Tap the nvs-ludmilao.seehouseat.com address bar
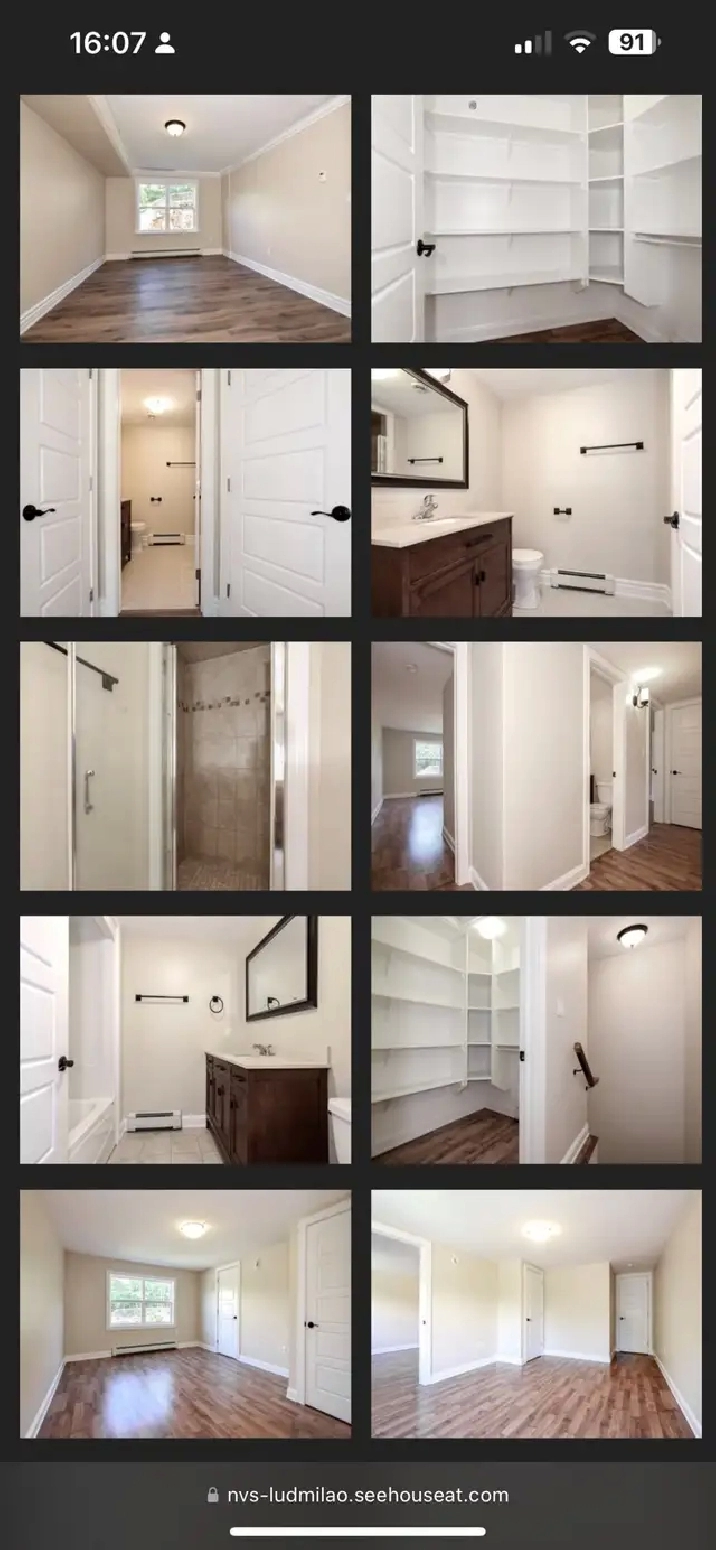The image size is (716, 1550). pyautogui.click(x=358, y=1495)
